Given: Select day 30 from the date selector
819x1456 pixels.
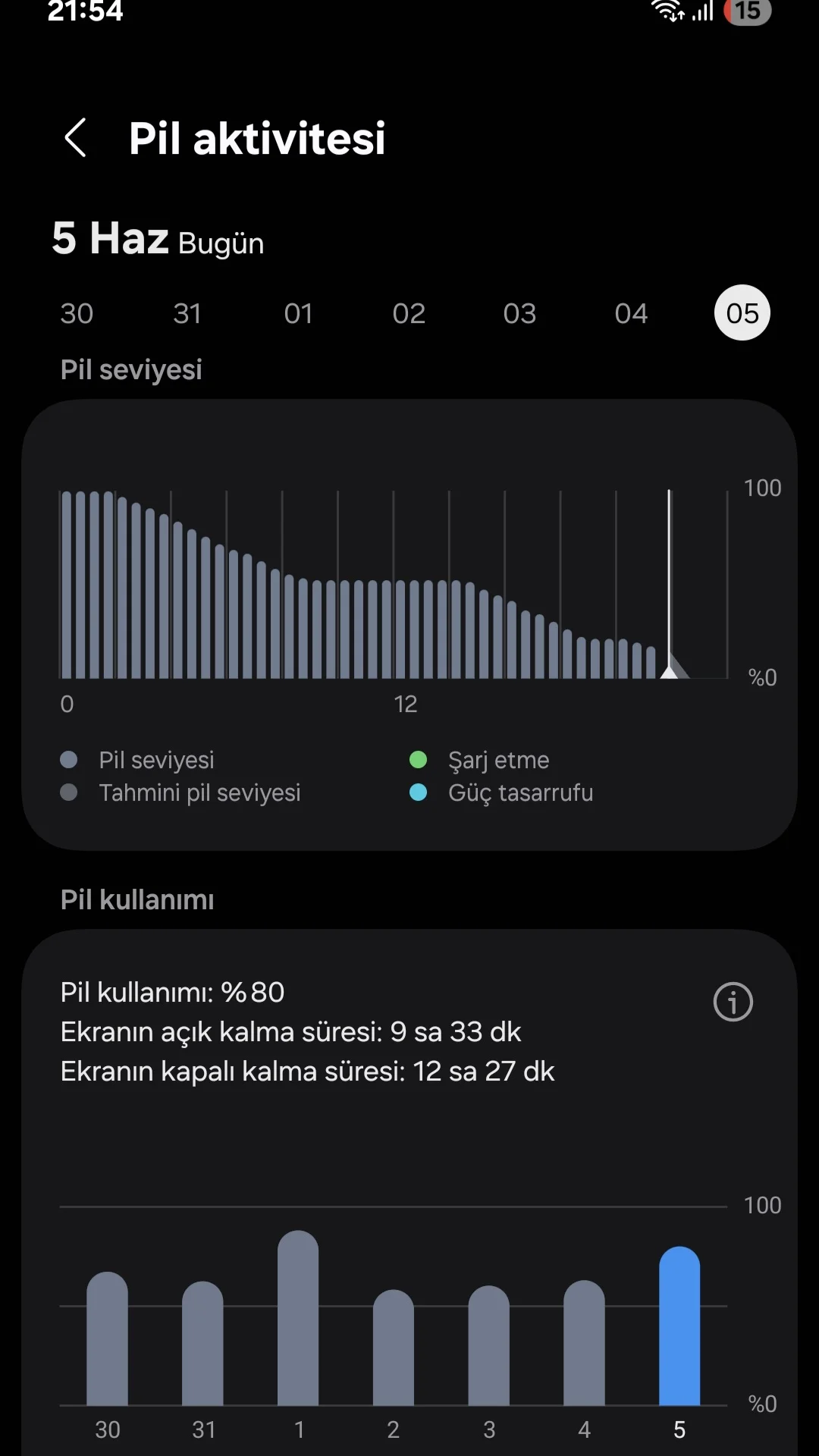Looking at the screenshot, I should point(76,312).
